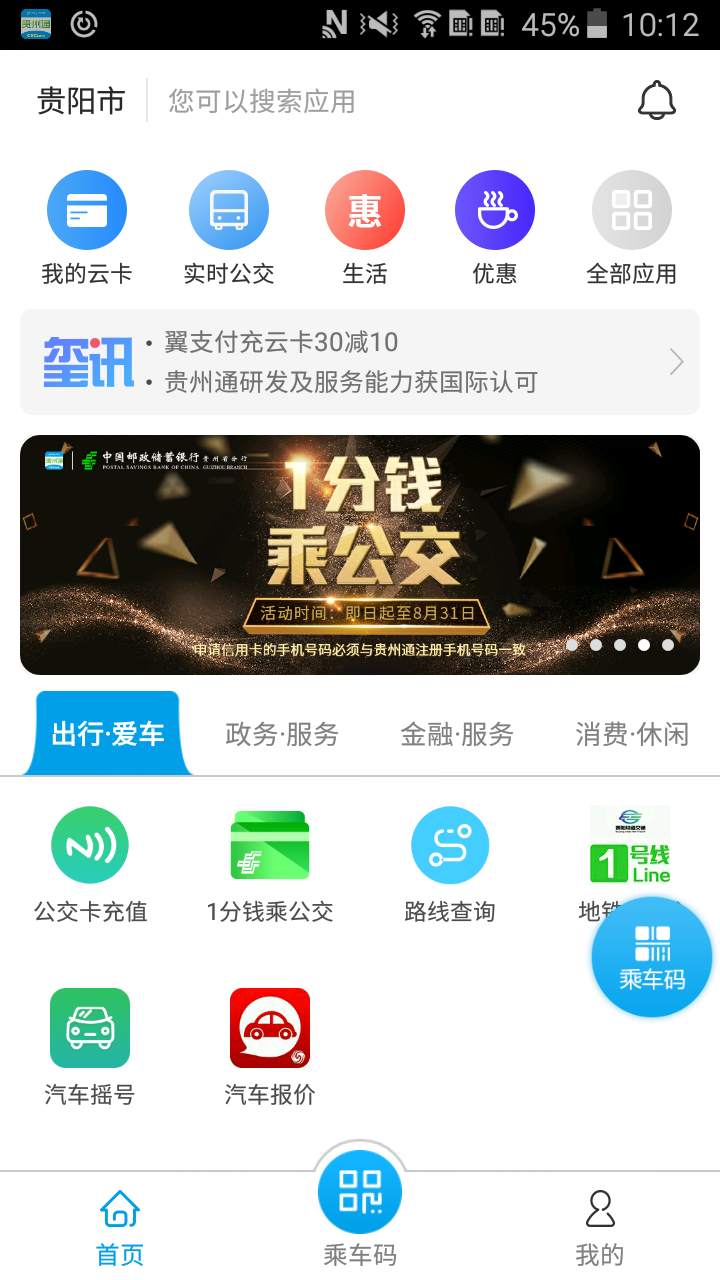This screenshot has height=1280, width=720.
Task: Open the 路线查询 route query icon
Action: coord(450,862)
